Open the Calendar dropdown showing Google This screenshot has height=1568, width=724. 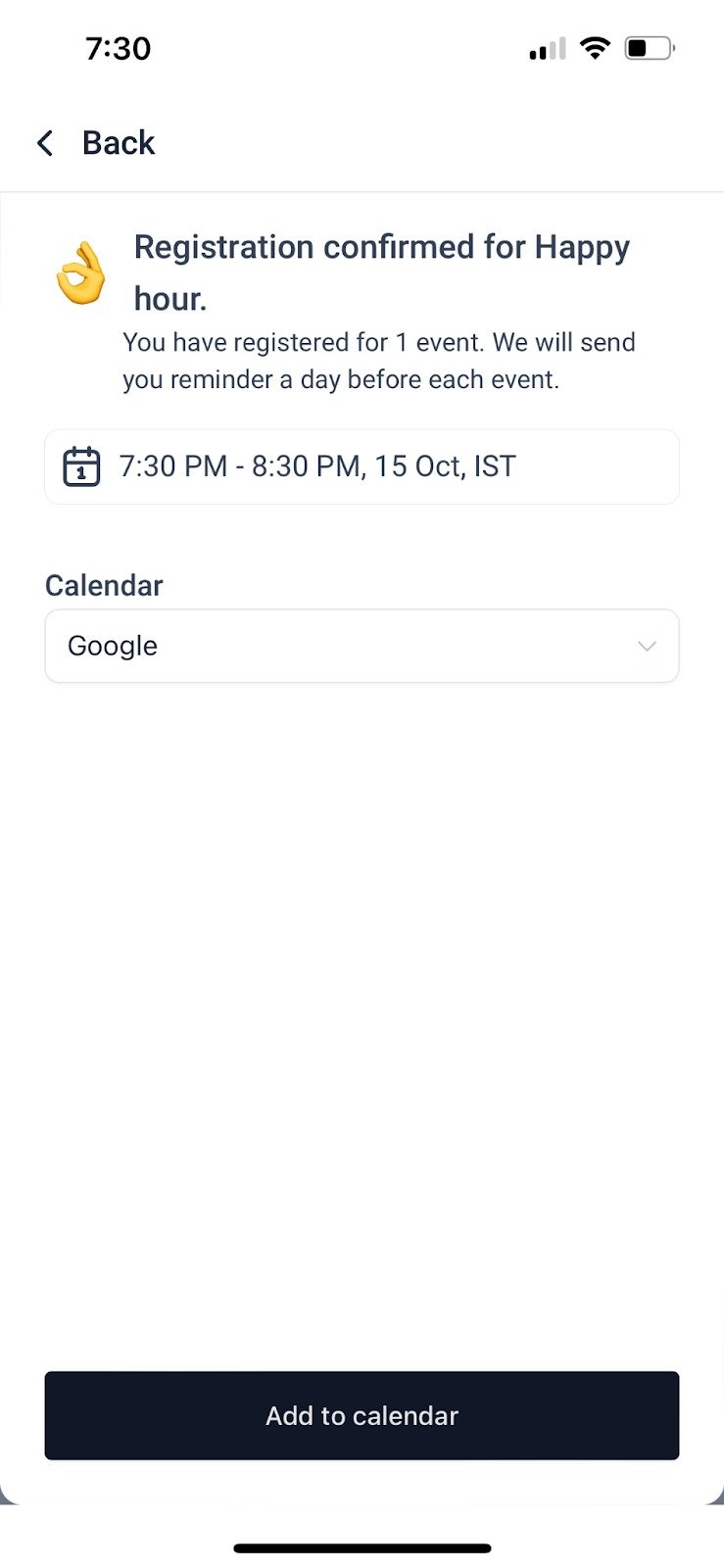point(362,646)
